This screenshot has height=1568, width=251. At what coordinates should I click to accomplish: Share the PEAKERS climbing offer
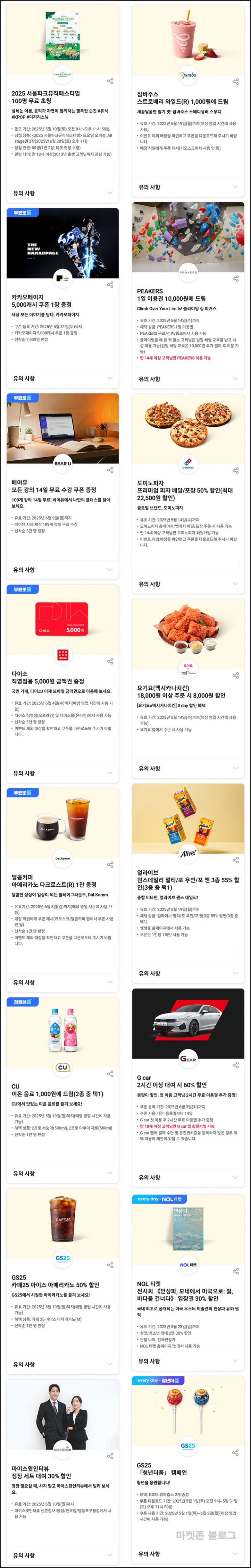coord(235,279)
